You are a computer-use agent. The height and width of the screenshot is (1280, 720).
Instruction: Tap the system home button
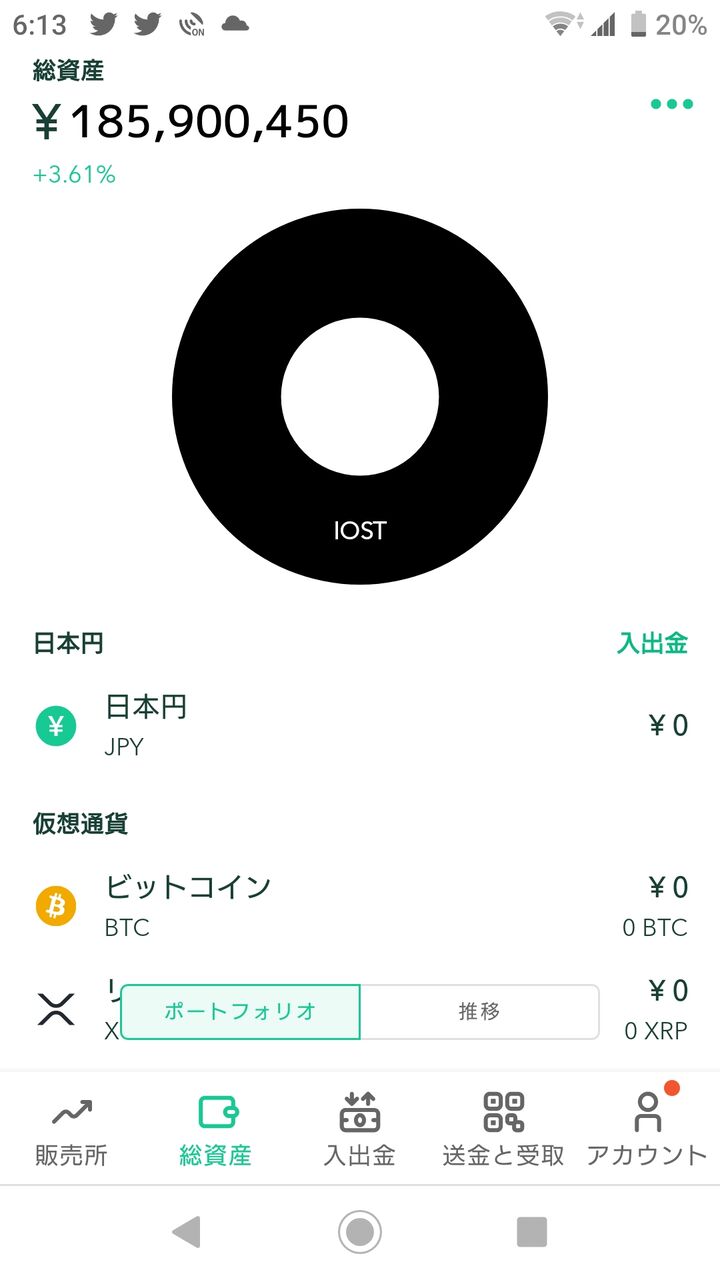pos(360,1232)
